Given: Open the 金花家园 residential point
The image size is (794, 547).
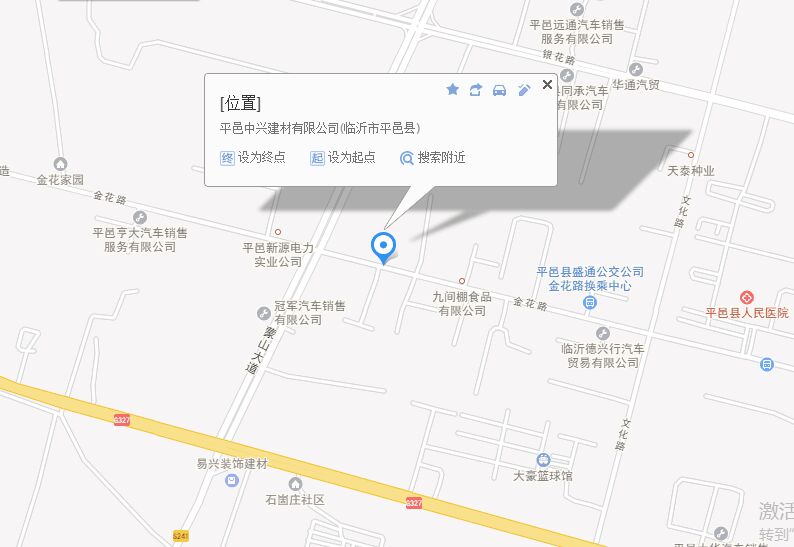Looking at the screenshot, I should pyautogui.click(x=60, y=165).
